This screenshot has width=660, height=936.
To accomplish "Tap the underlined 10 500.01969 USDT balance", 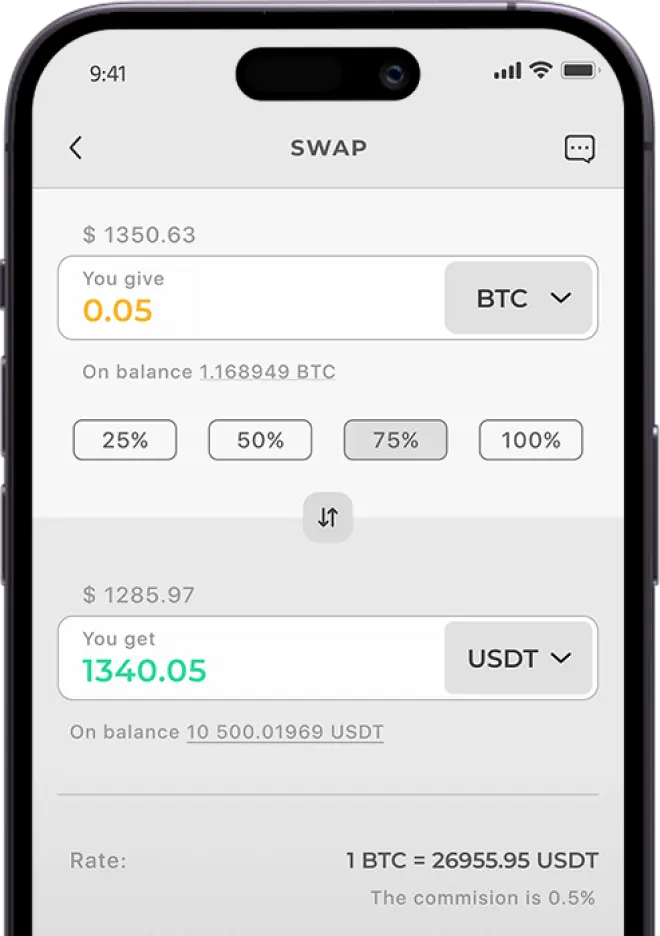I will tap(285, 732).
